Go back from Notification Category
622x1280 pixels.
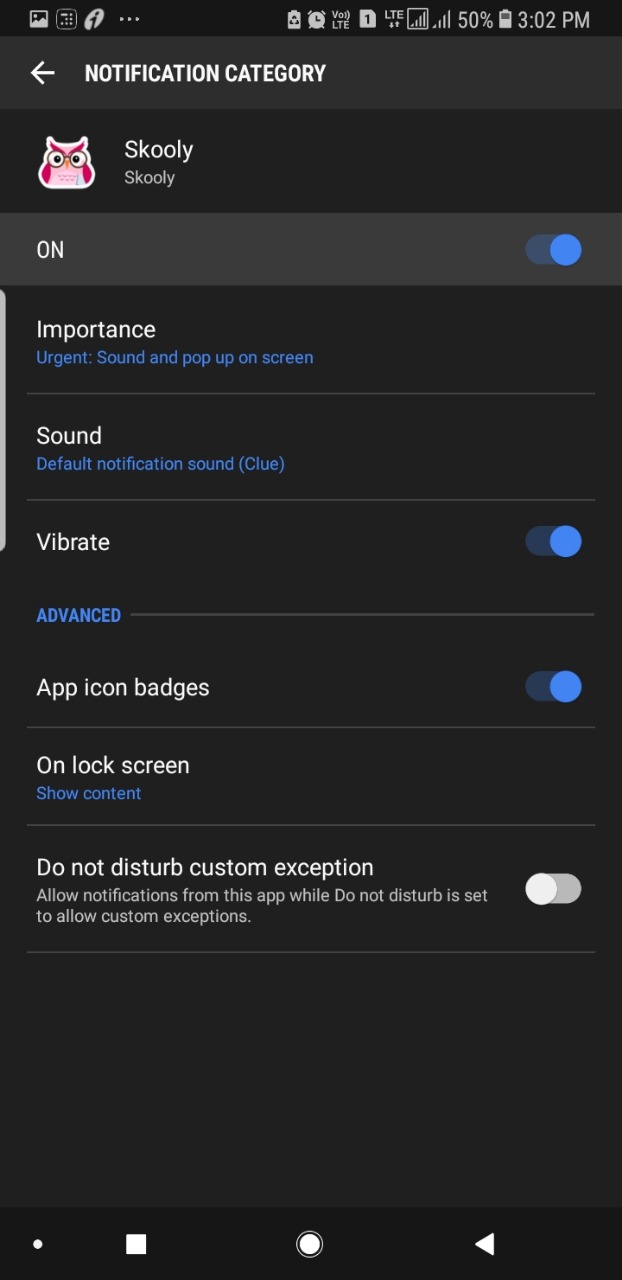tap(42, 73)
